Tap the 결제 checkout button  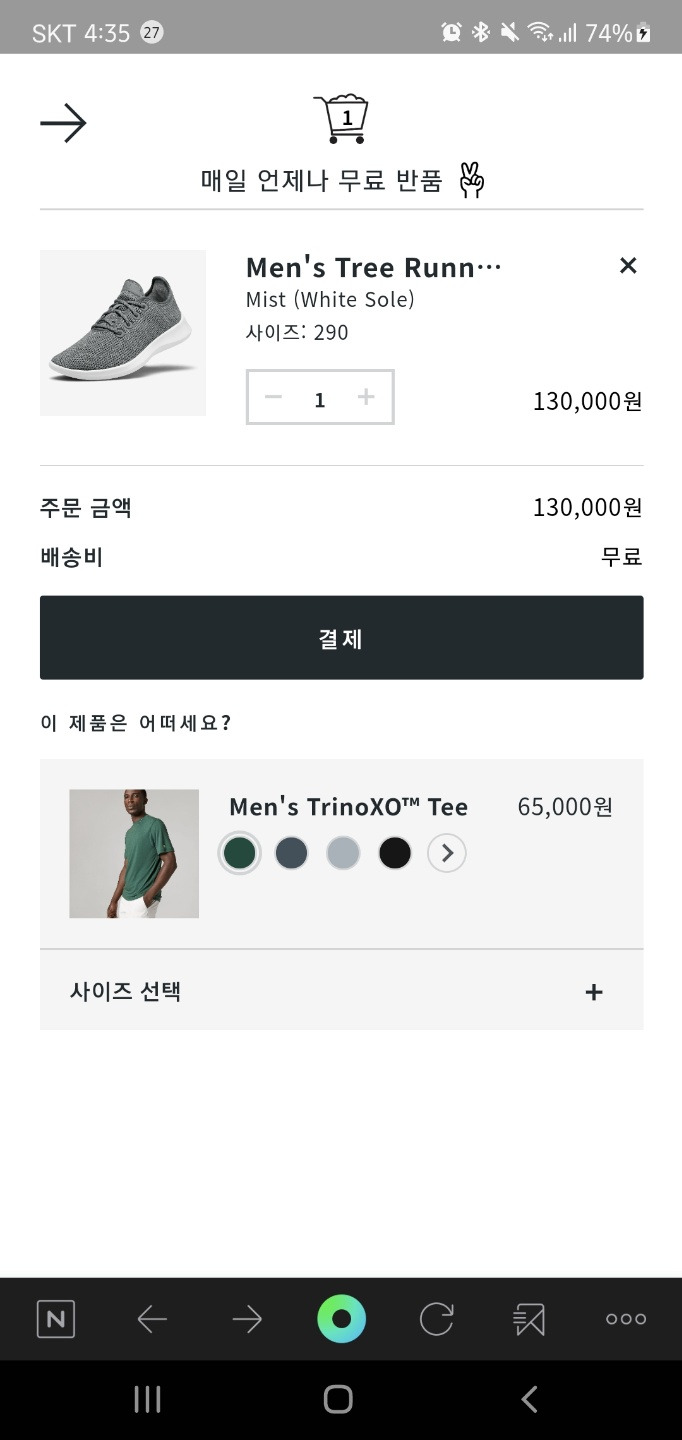(341, 638)
